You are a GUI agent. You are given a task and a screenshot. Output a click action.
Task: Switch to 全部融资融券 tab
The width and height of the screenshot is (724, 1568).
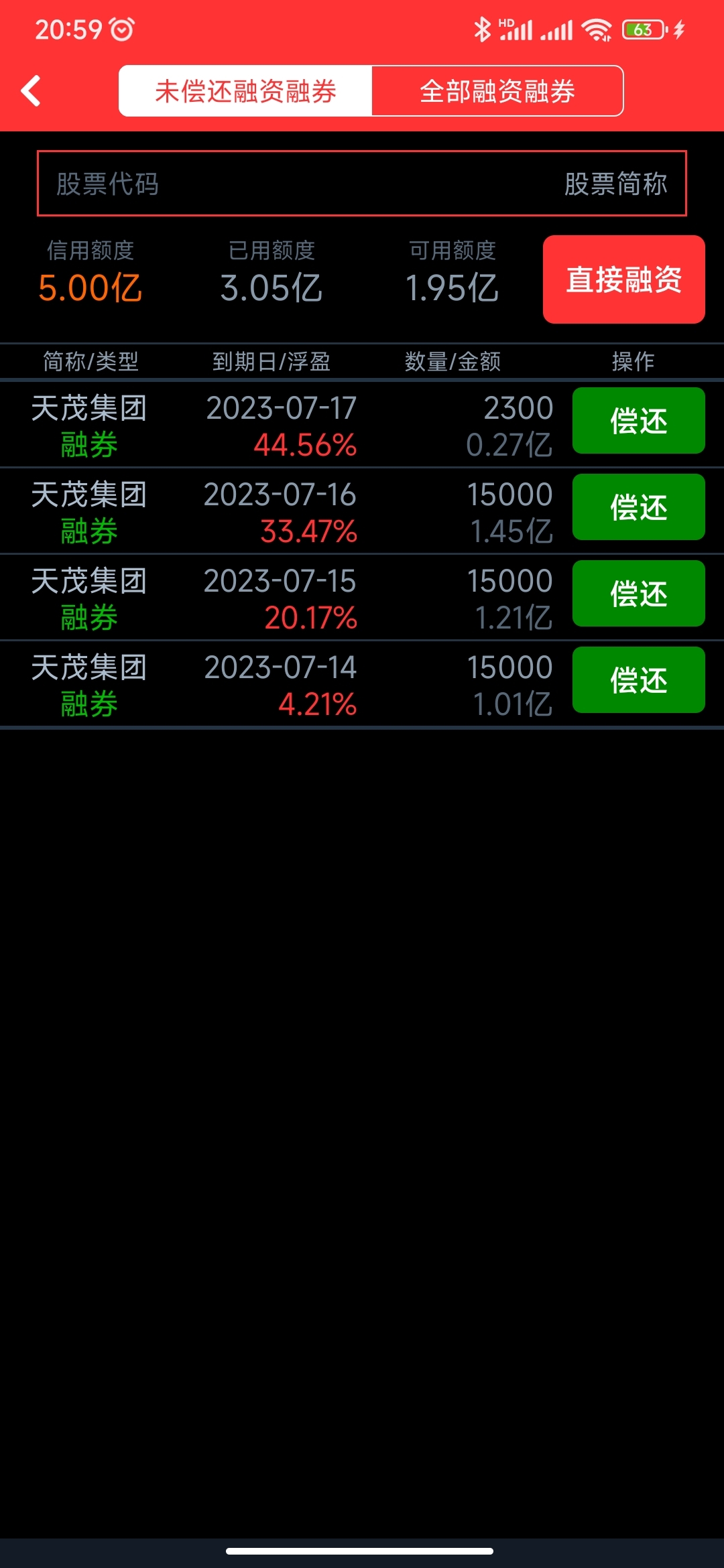497,91
